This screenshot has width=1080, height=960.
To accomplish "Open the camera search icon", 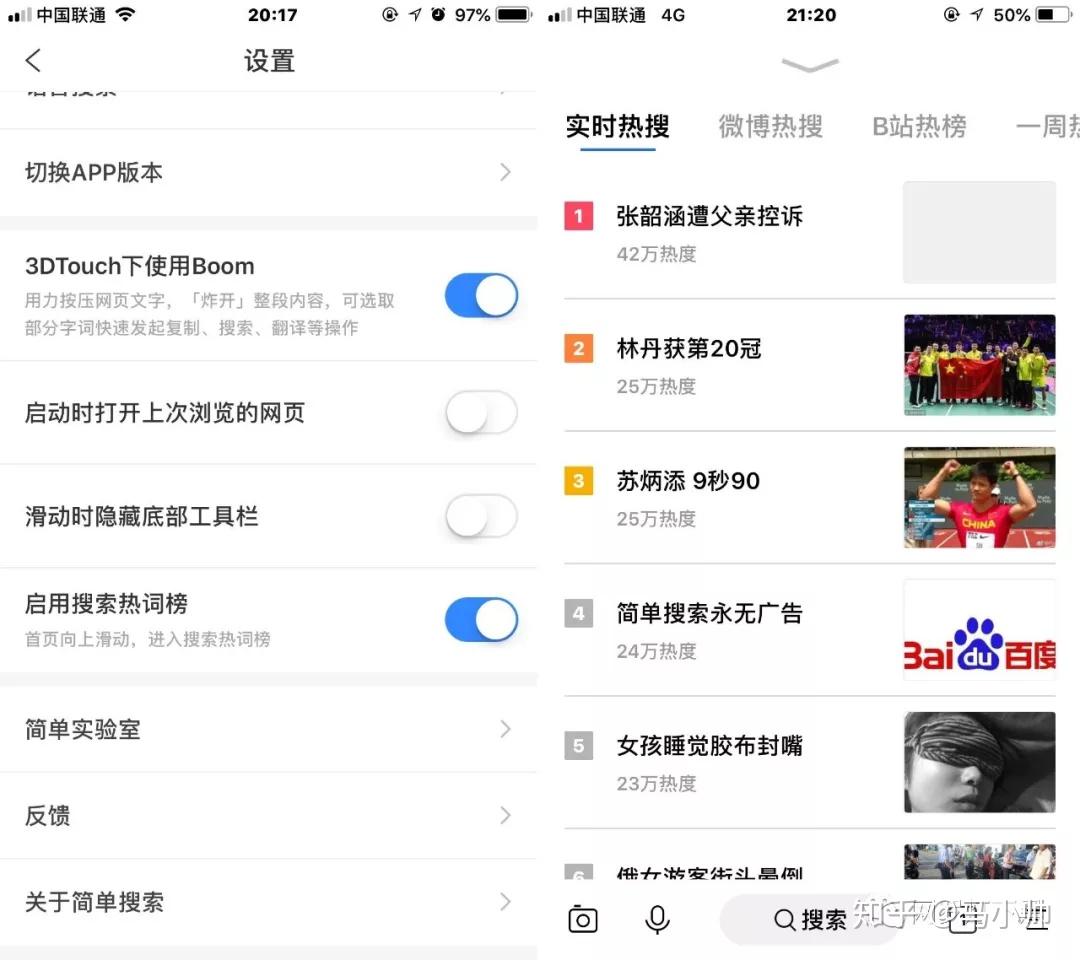I will point(583,919).
